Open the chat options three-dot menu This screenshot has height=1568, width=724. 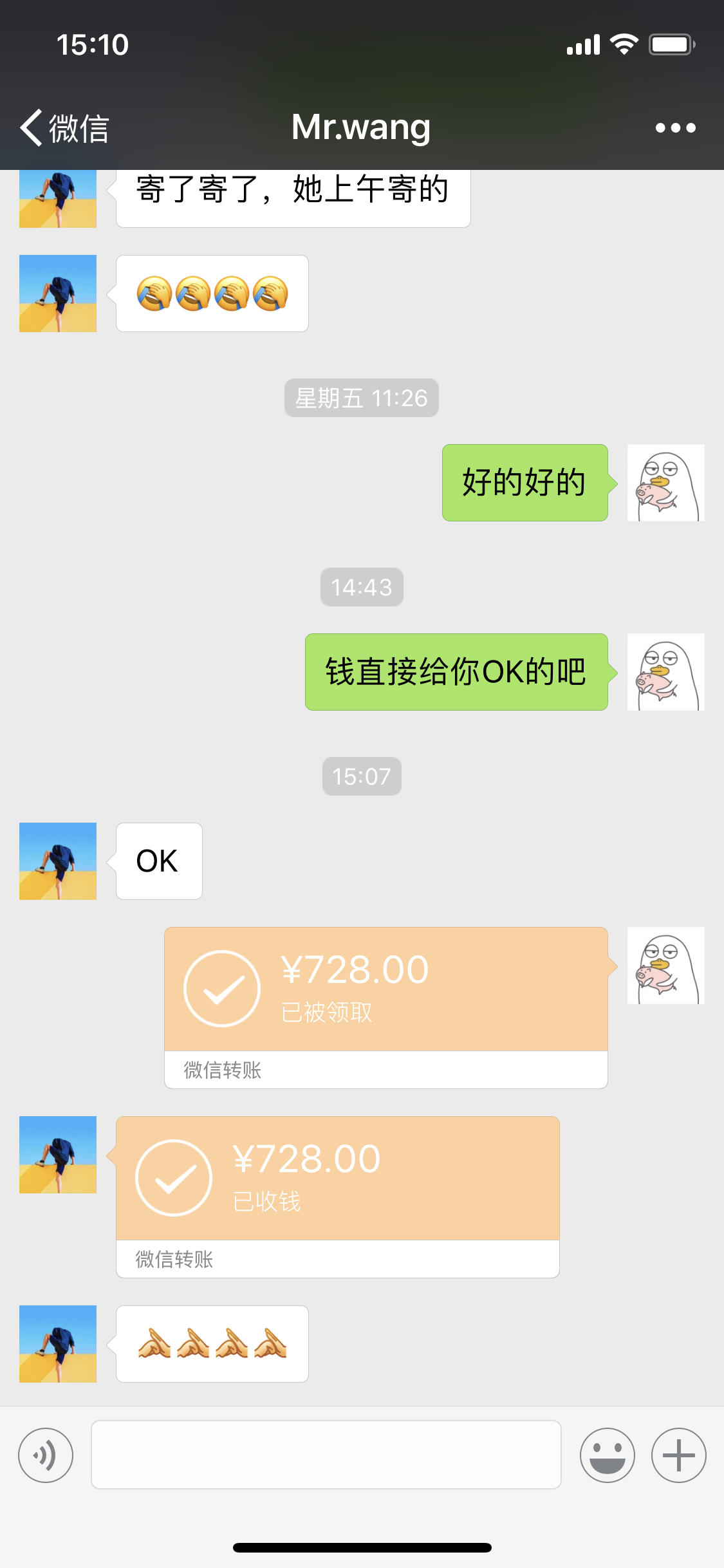coord(675,128)
